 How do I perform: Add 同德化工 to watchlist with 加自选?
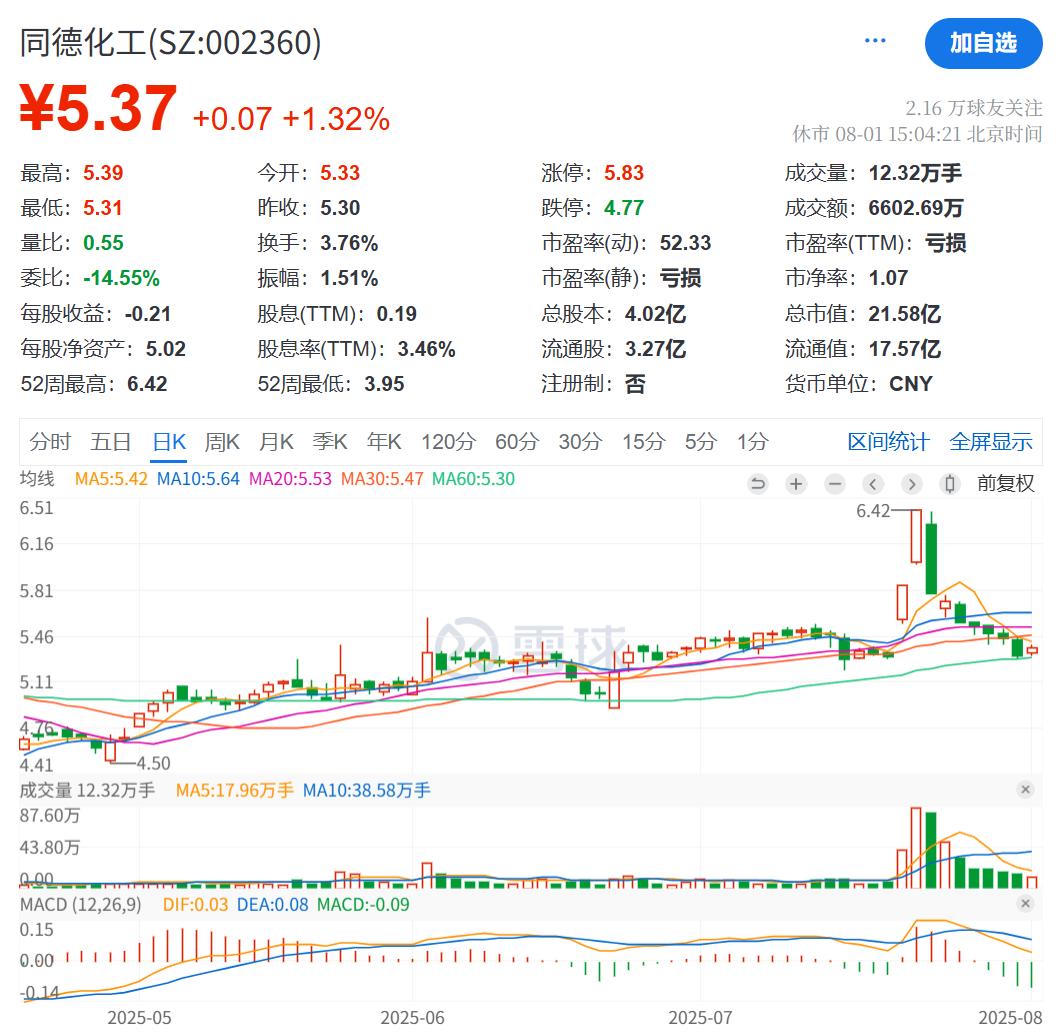[x=983, y=43]
